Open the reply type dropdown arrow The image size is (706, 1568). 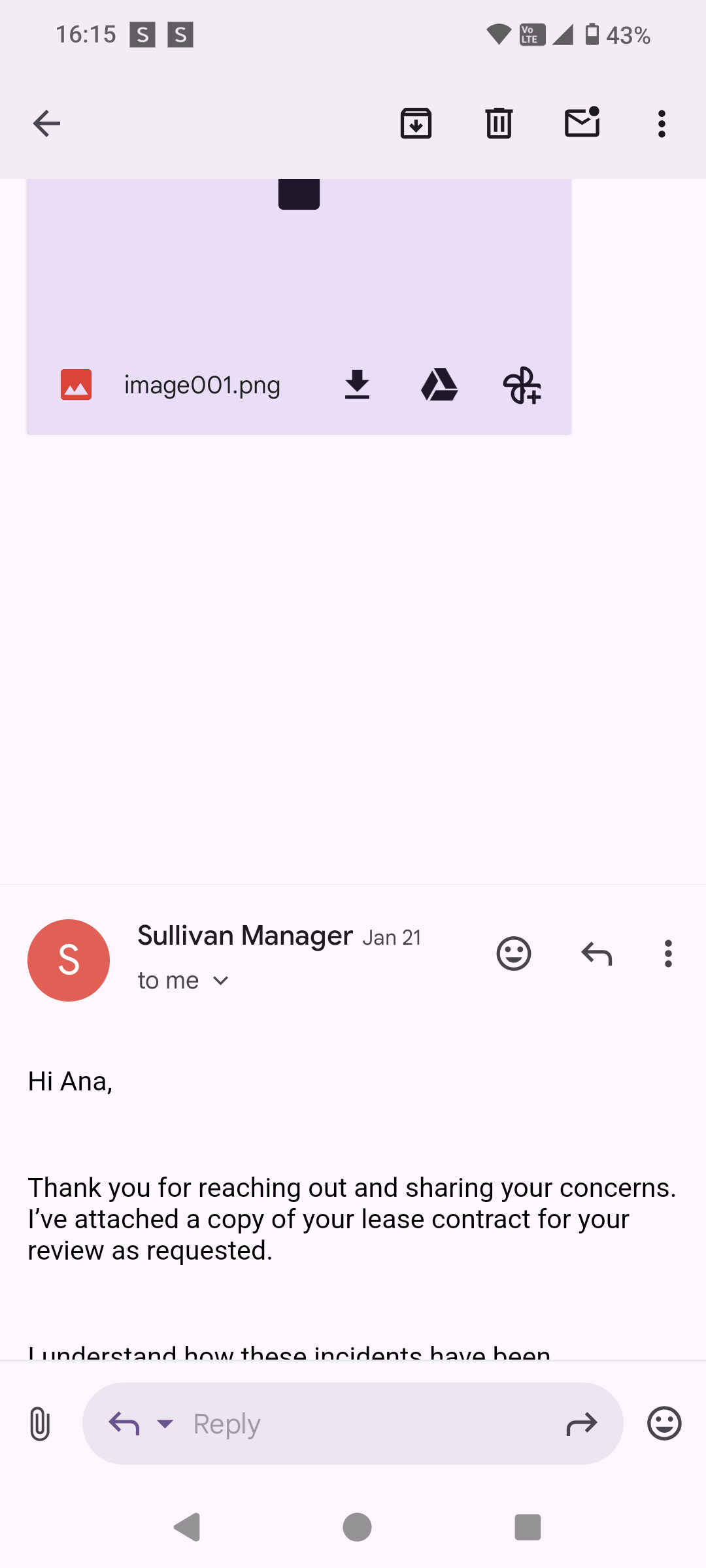(165, 1424)
